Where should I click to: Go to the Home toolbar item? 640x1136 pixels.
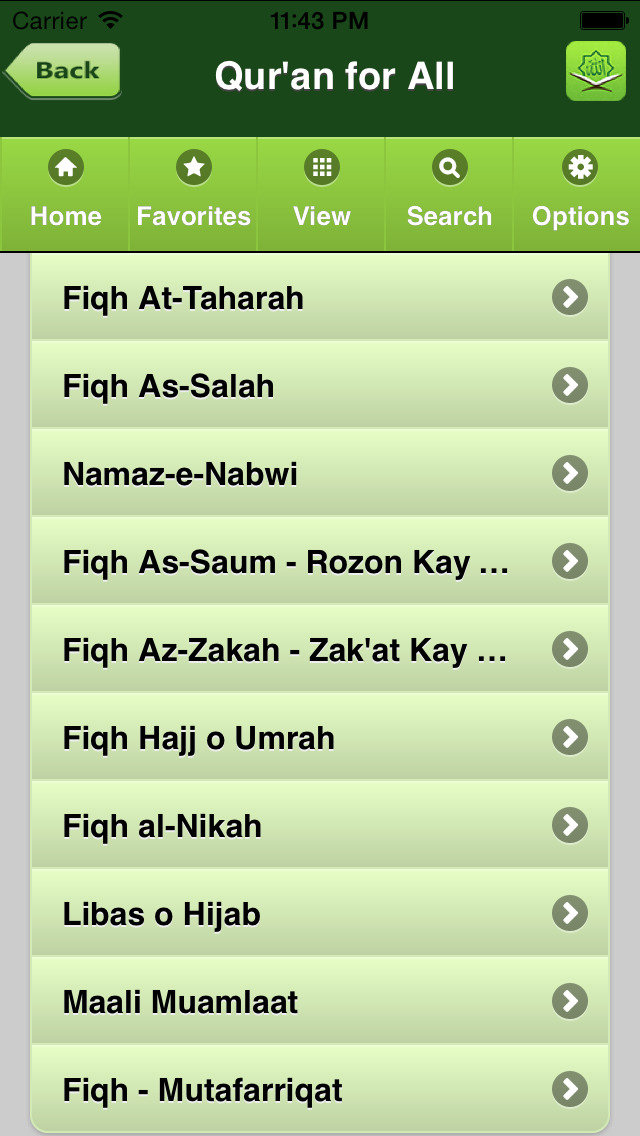(65, 194)
